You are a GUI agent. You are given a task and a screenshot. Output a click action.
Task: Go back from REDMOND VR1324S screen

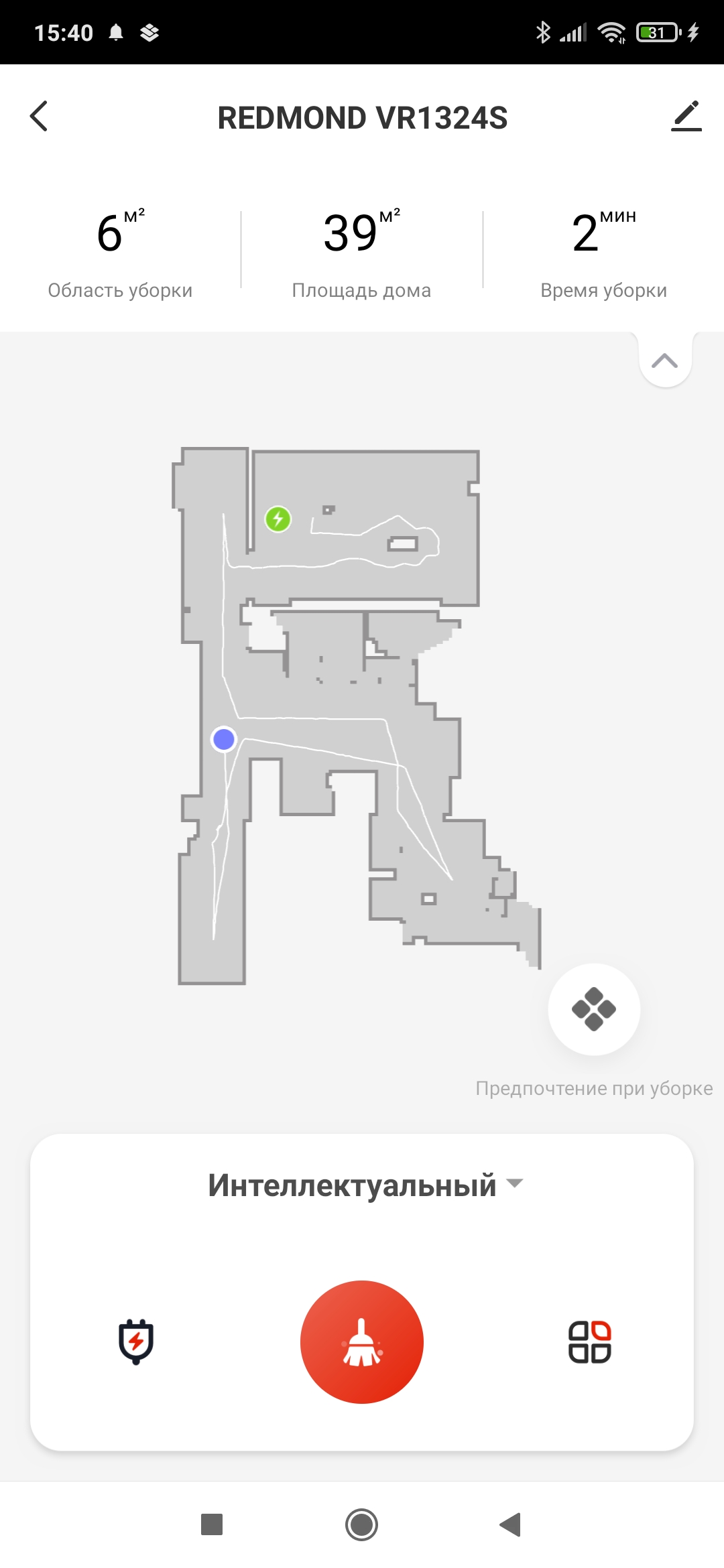(40, 117)
